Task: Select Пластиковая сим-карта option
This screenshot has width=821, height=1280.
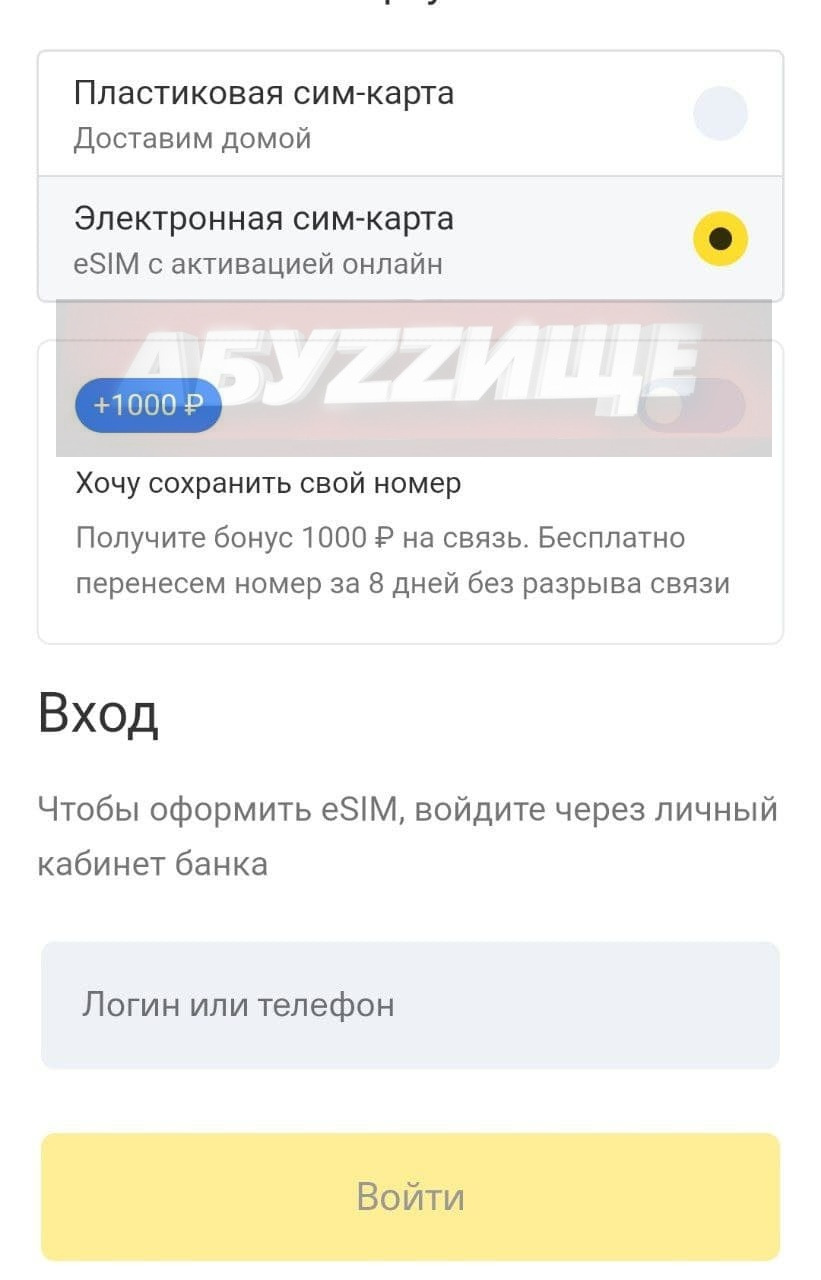Action: pos(720,113)
